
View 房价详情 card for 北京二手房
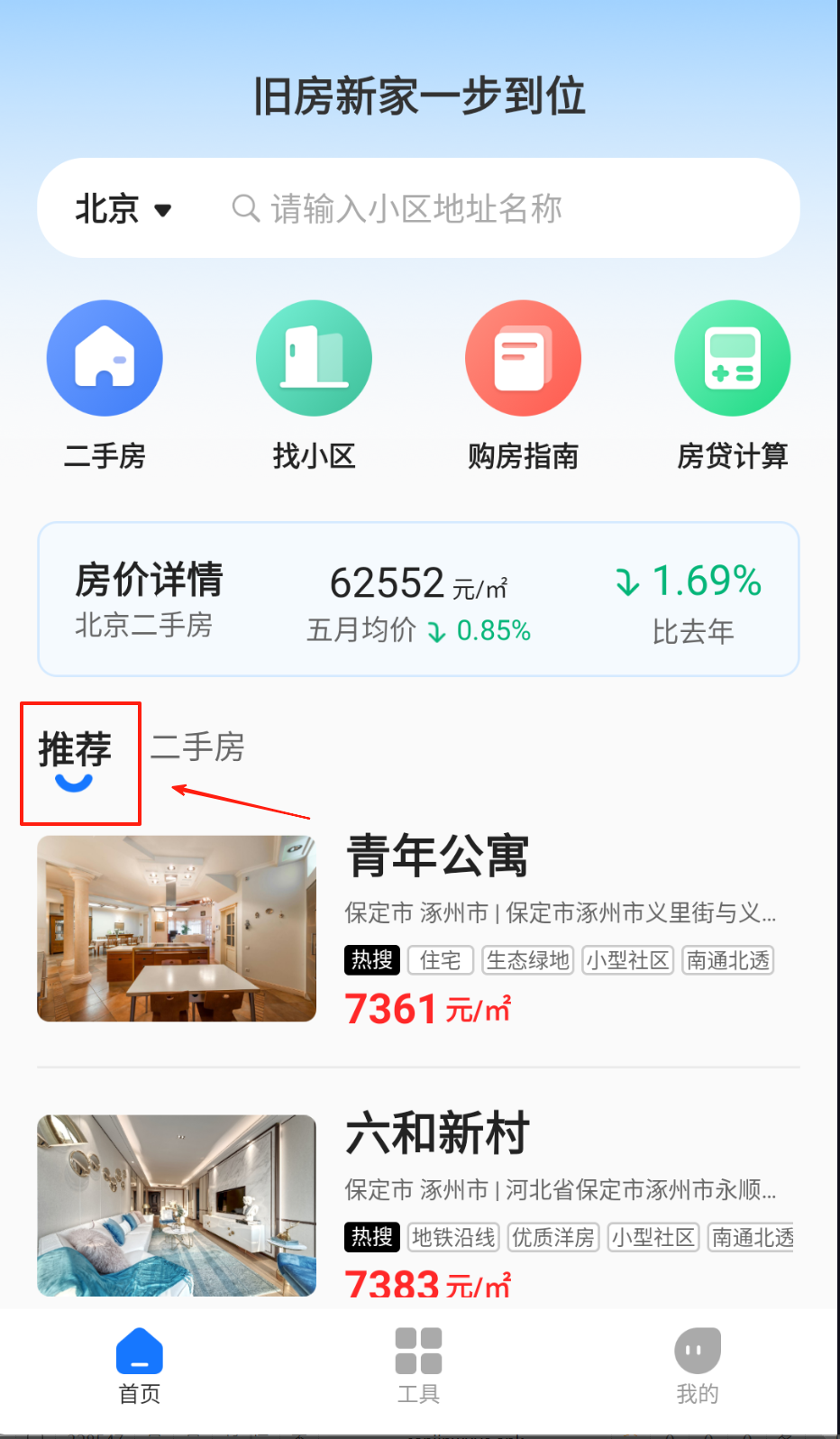(418, 599)
